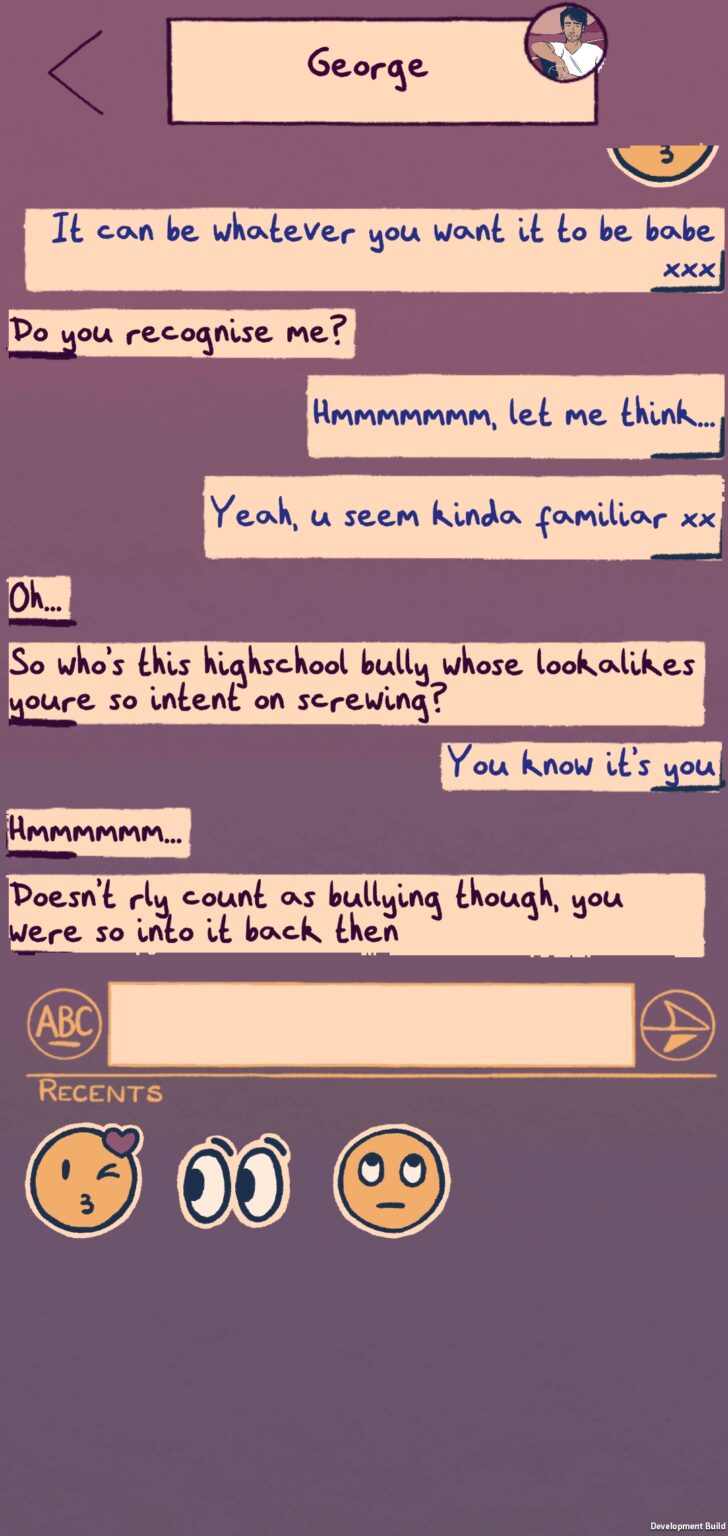728x1536 pixels.
Task: Choose the side-glancing eyes emoji
Action: click(x=235, y=1181)
